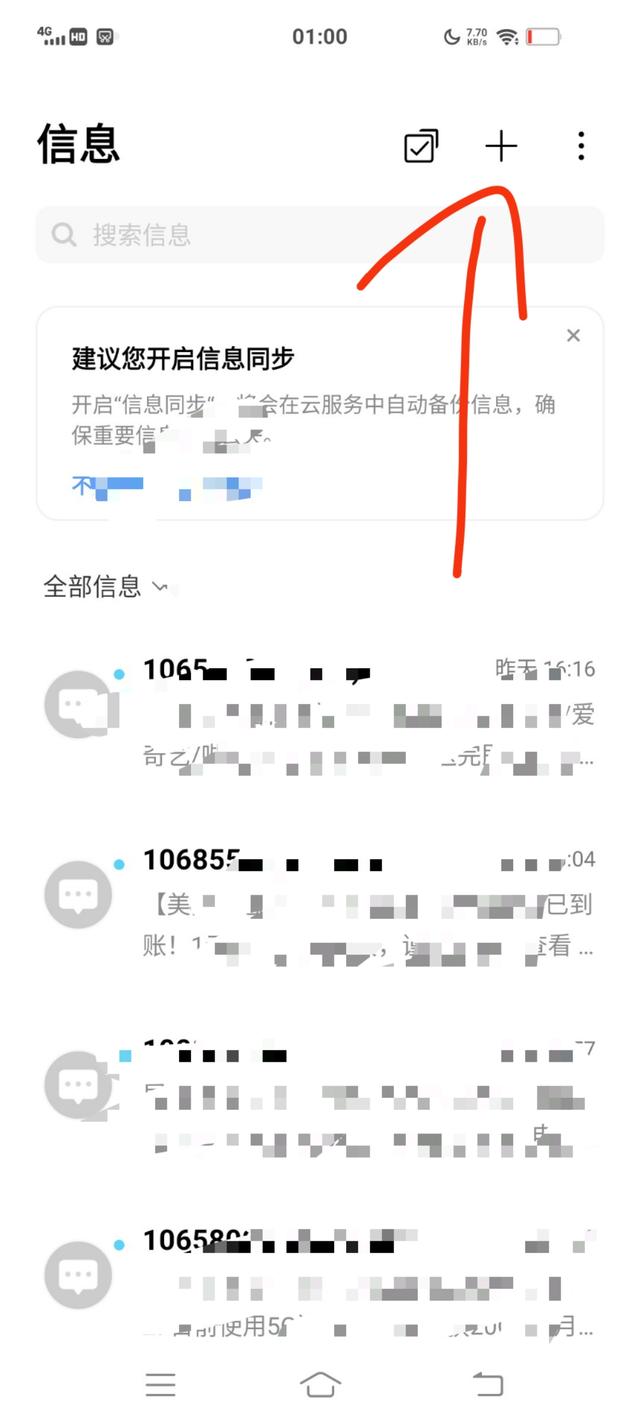The height and width of the screenshot is (1422, 640).
Task: Expand the 全部信息 filter dropdown
Action: tap(105, 586)
